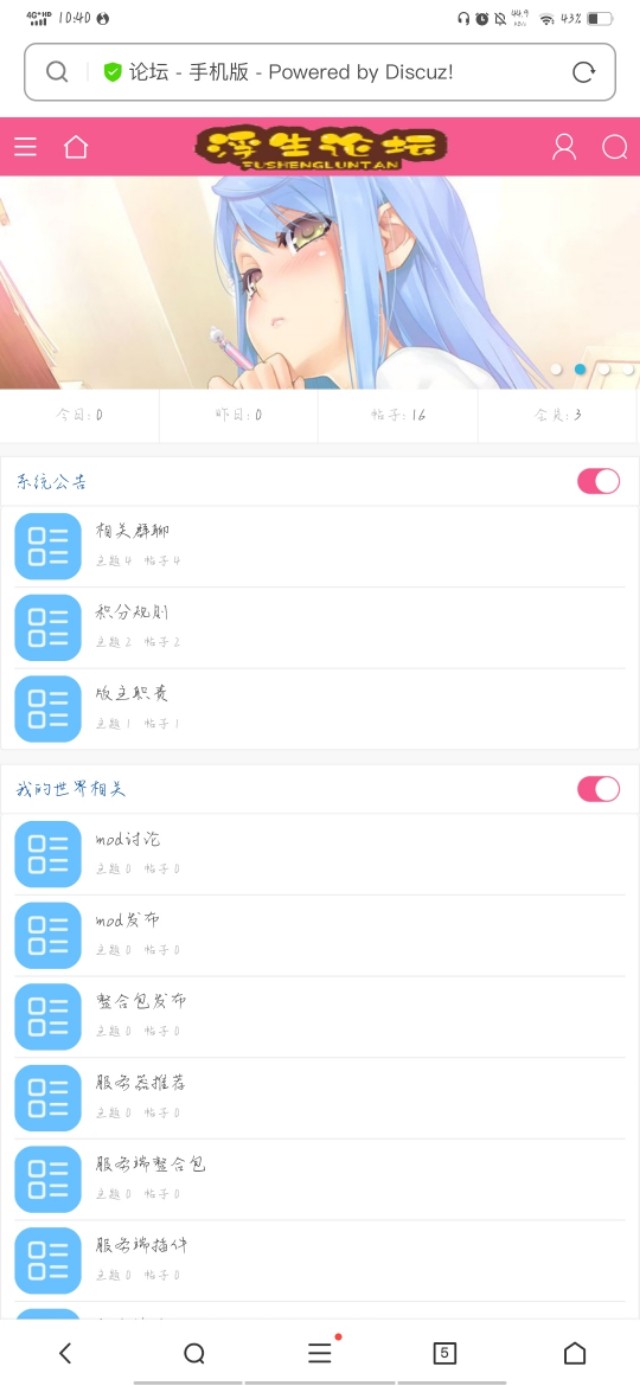
Task: Open the browser menu in bottom bar
Action: pyautogui.click(x=320, y=1353)
